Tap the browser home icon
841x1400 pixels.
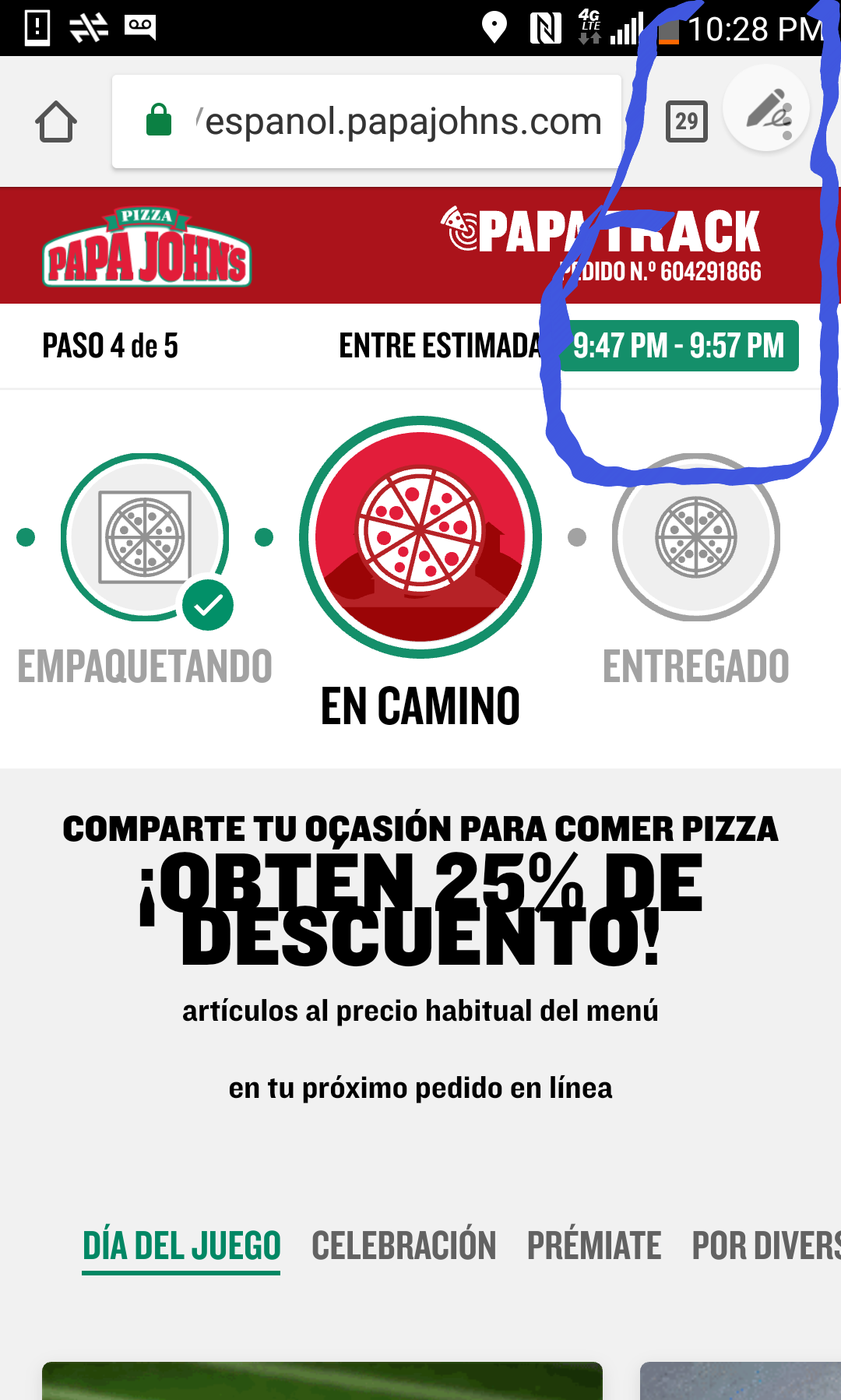[56, 122]
